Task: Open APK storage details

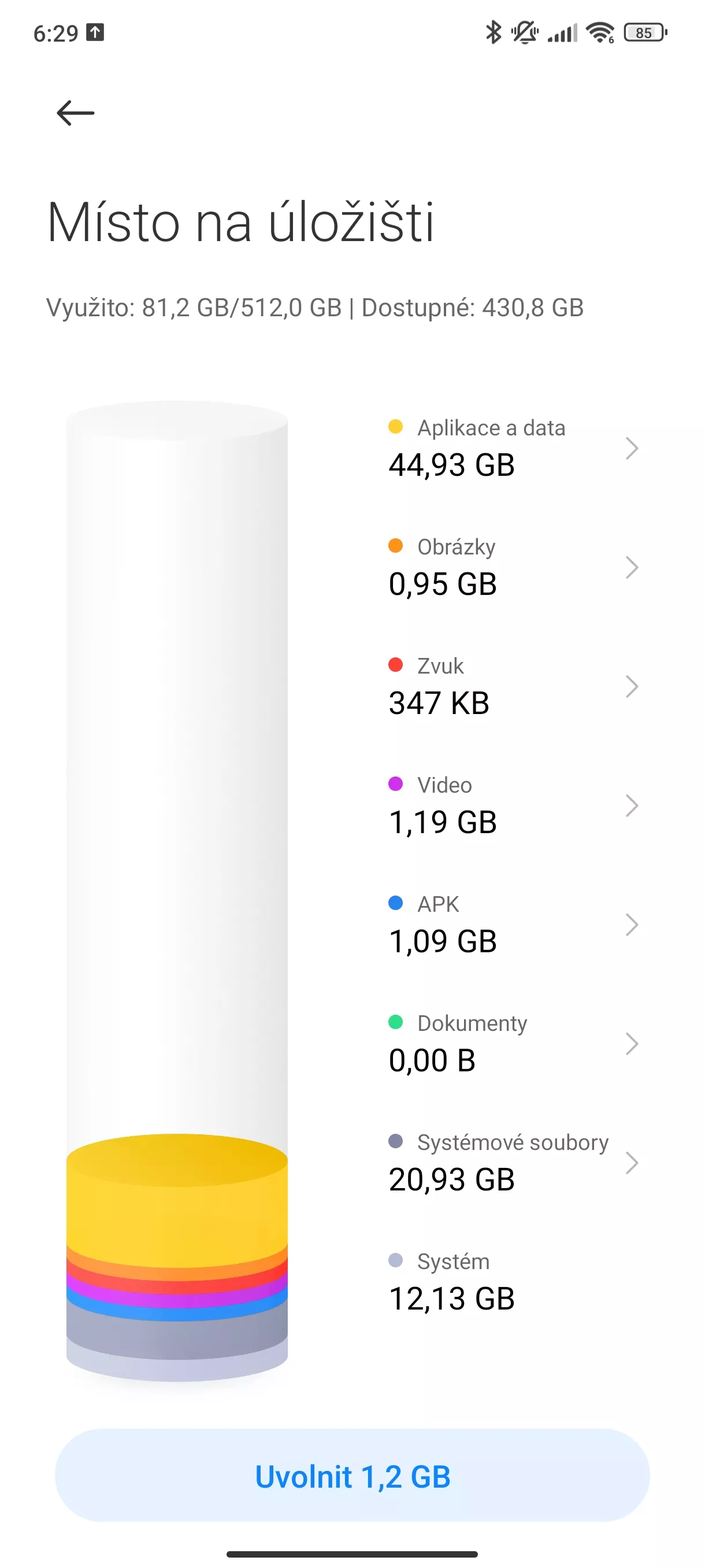Action: (x=514, y=924)
